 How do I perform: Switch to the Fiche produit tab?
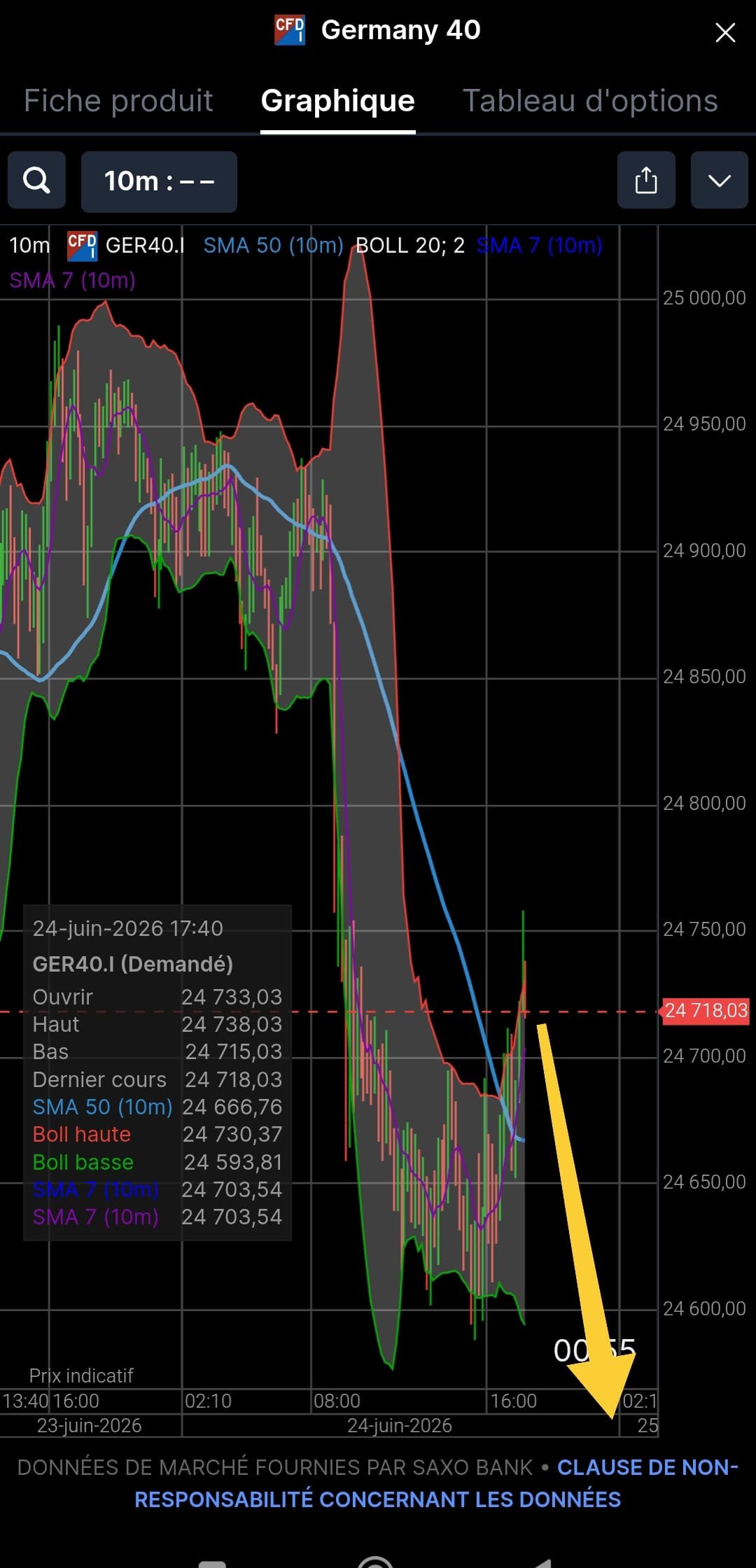(118, 101)
